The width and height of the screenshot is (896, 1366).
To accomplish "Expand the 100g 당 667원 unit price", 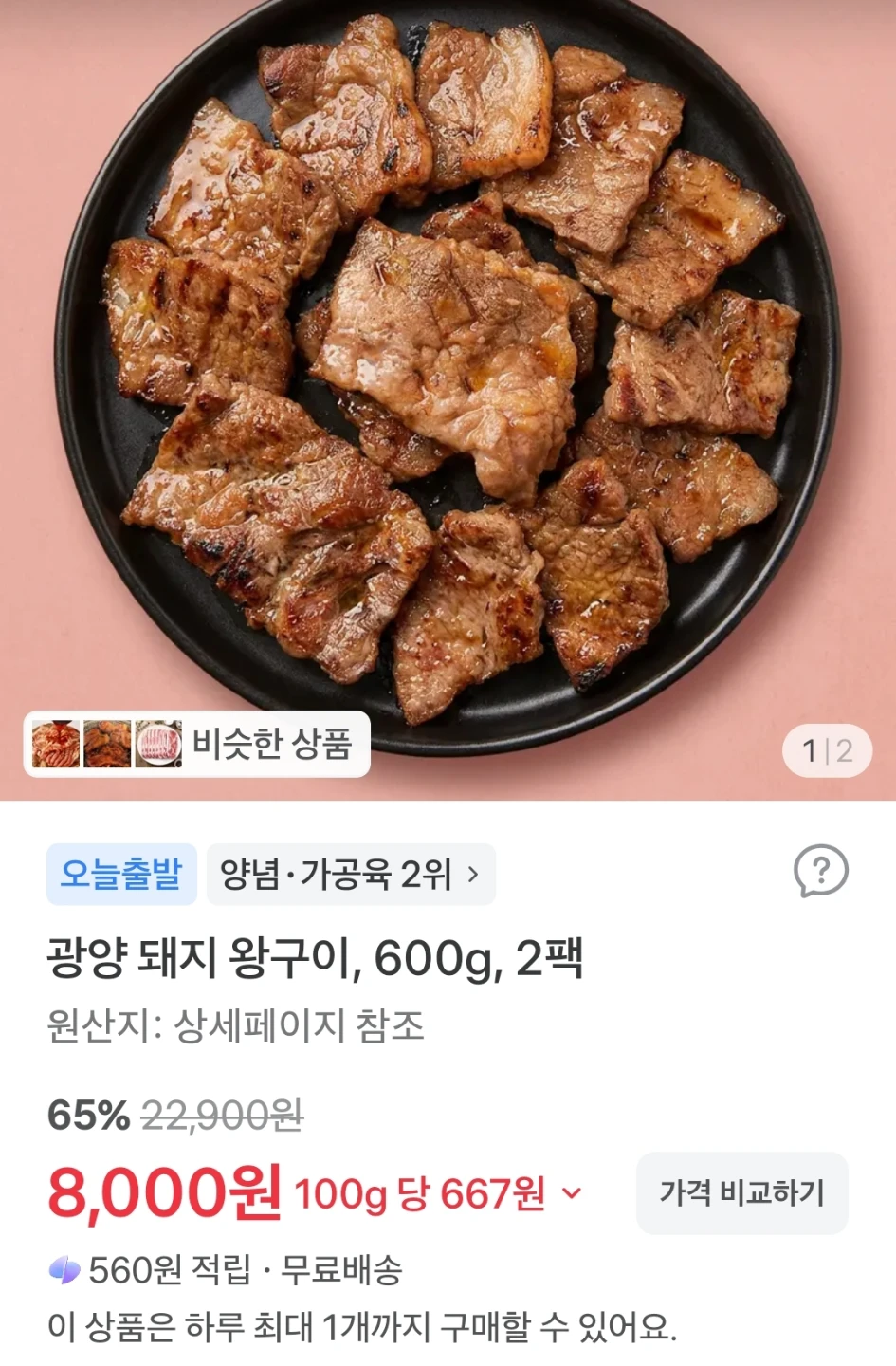I will (438, 1193).
